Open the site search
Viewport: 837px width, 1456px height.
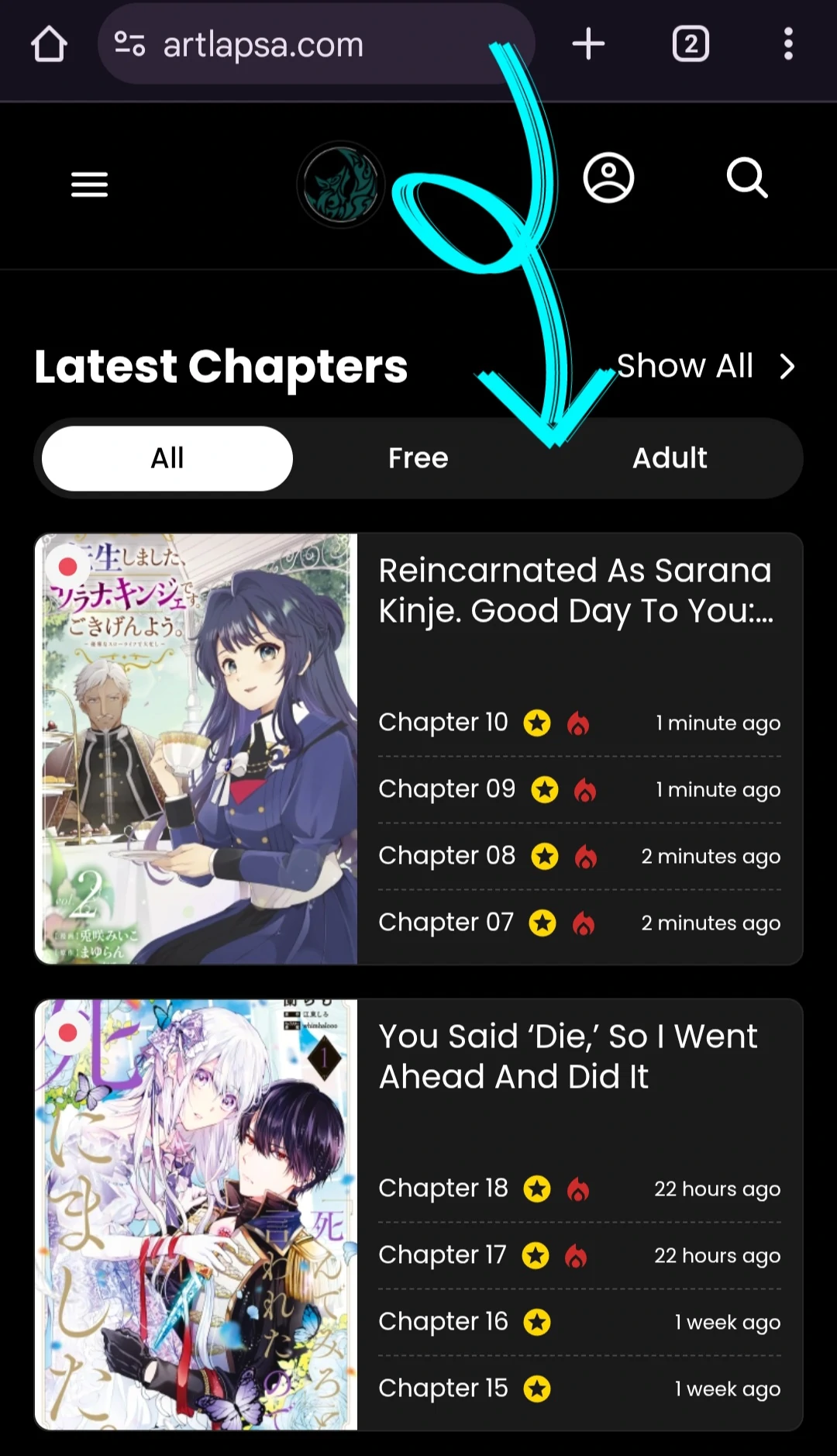pyautogui.click(x=747, y=178)
